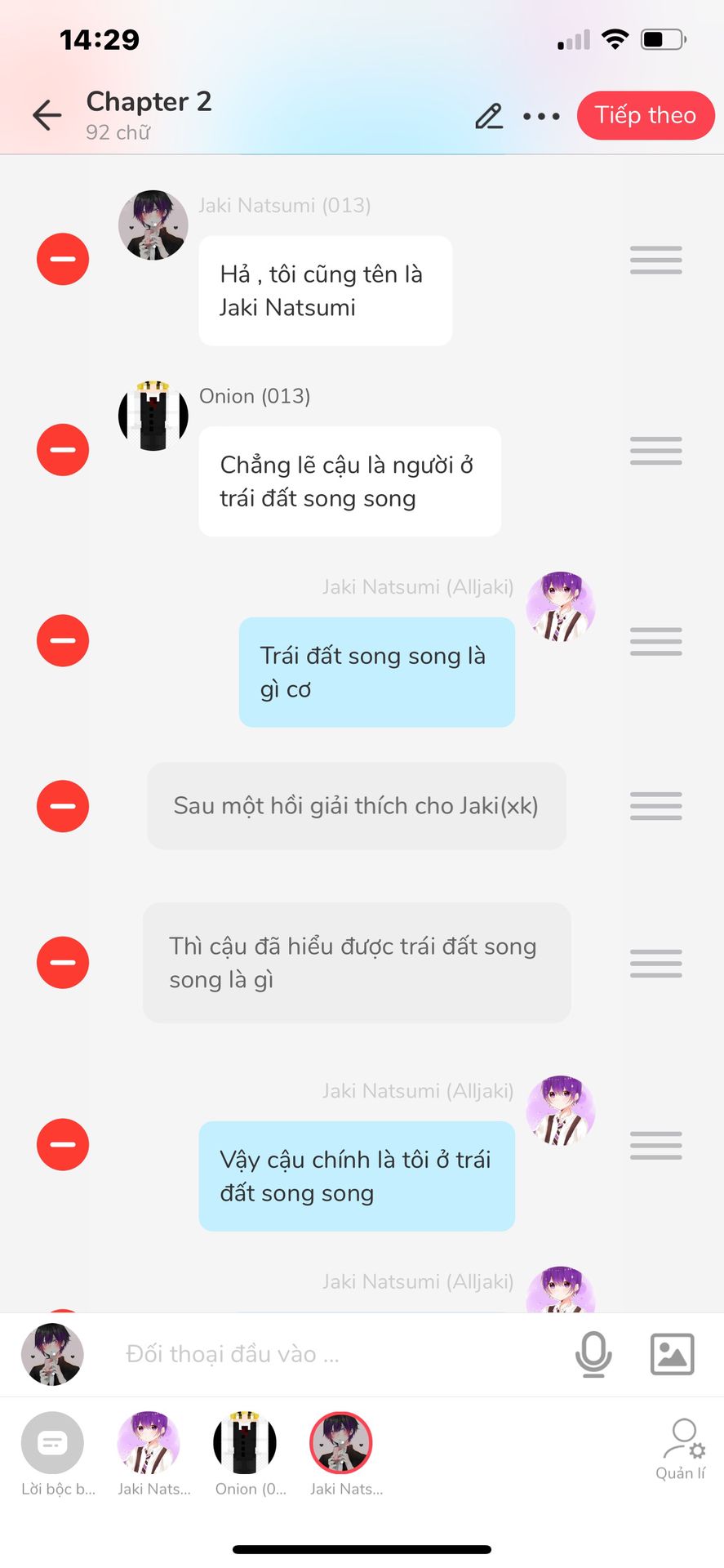The image size is (724, 1568).
Task: Go back from Chapter 2
Action: point(47,115)
